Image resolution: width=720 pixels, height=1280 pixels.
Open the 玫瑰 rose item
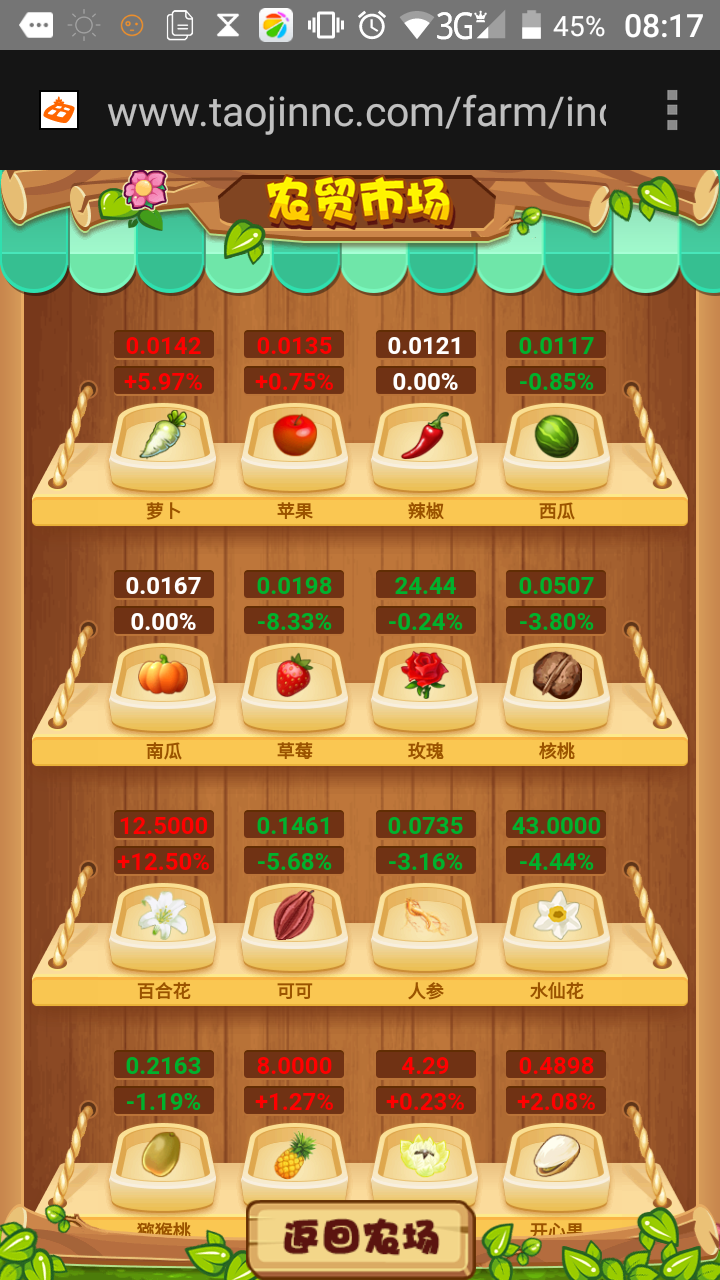[x=426, y=677]
